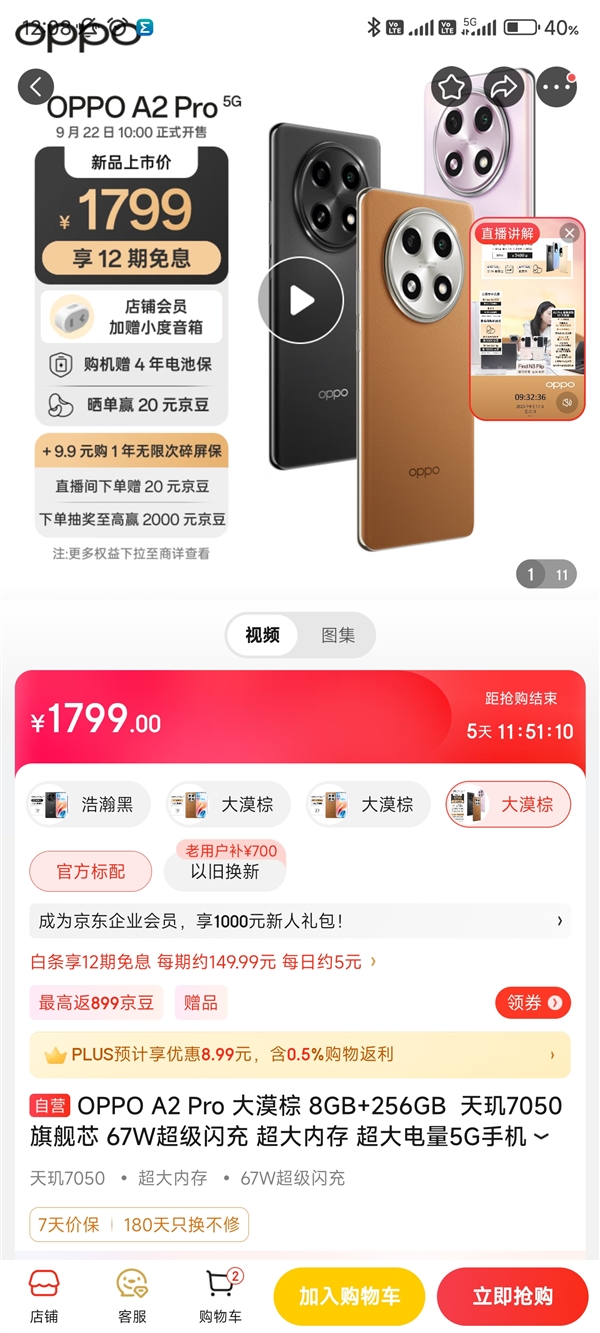Open the three-dot overflow menu
Viewport: 600px width, 1333px height.
coord(557,87)
